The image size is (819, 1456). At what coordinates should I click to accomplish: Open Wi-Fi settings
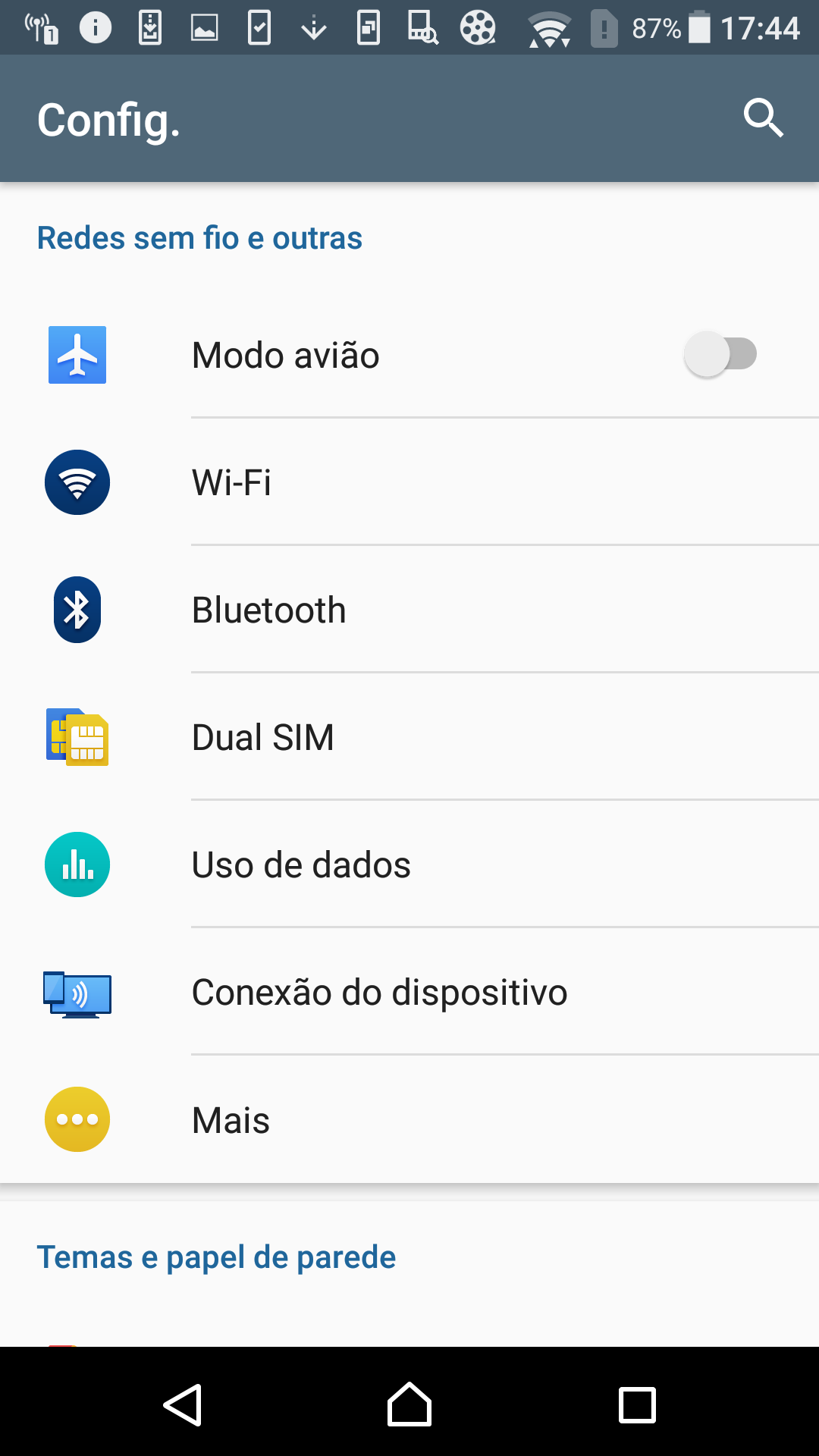(x=409, y=482)
